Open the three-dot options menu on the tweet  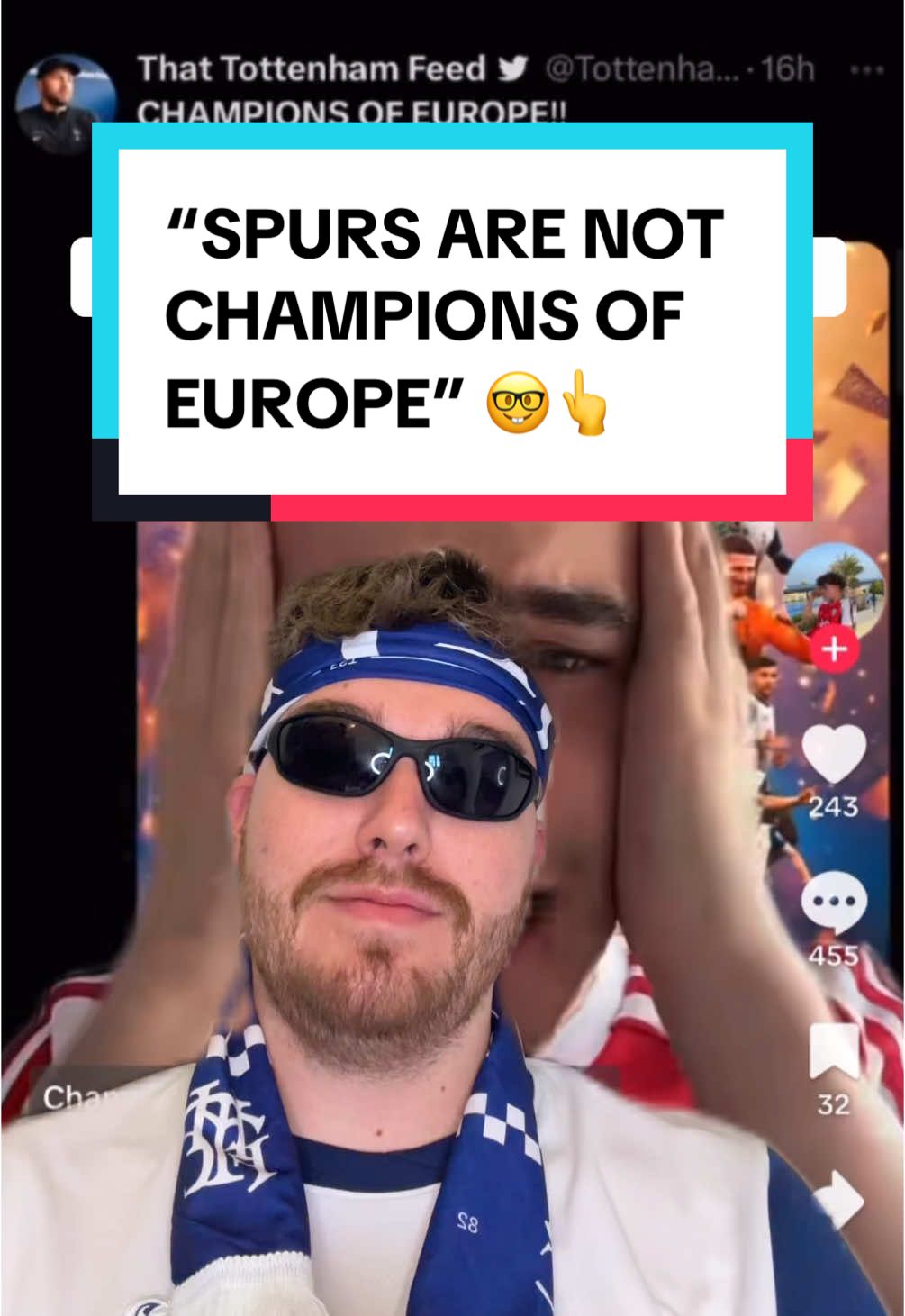coord(866,69)
